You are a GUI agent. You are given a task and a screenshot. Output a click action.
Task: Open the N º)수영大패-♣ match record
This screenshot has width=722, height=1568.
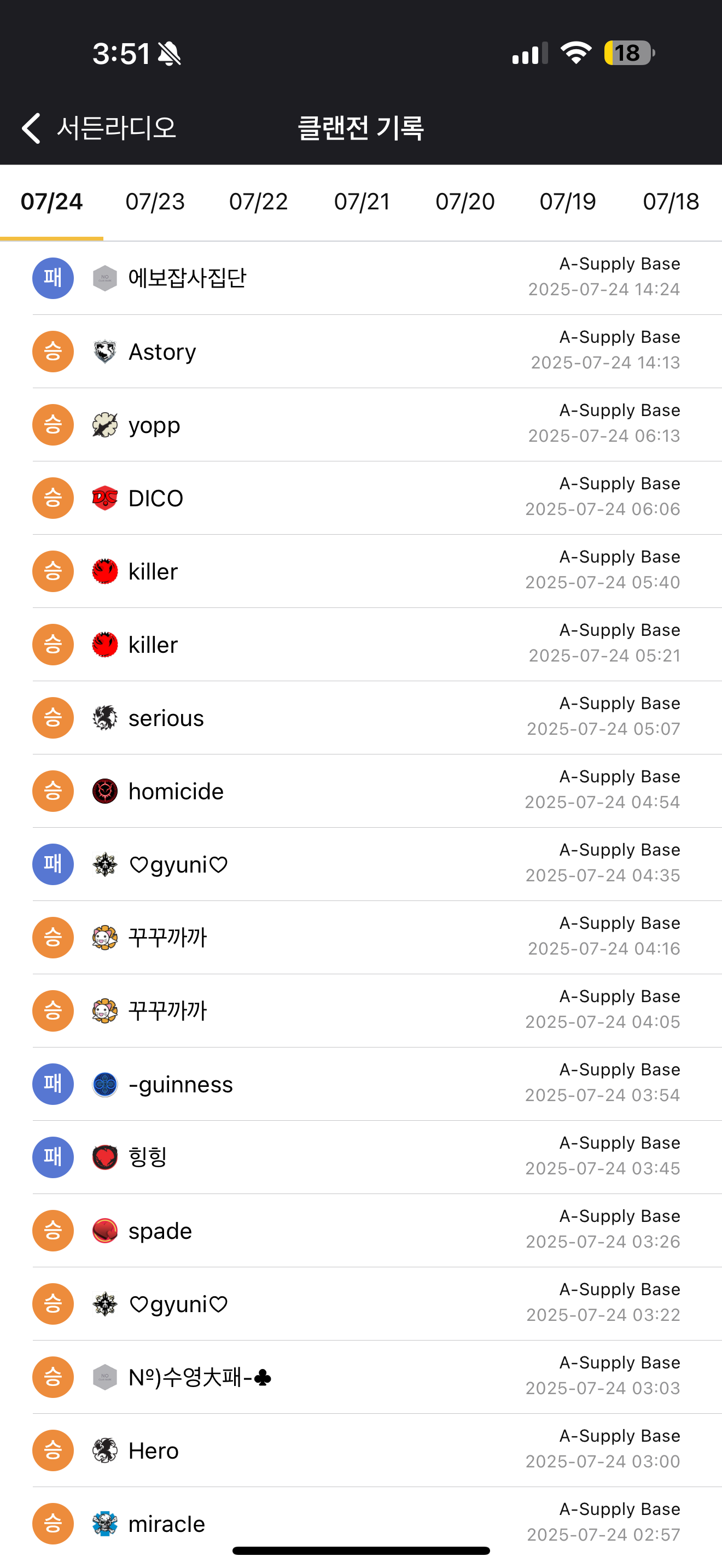tap(361, 1377)
